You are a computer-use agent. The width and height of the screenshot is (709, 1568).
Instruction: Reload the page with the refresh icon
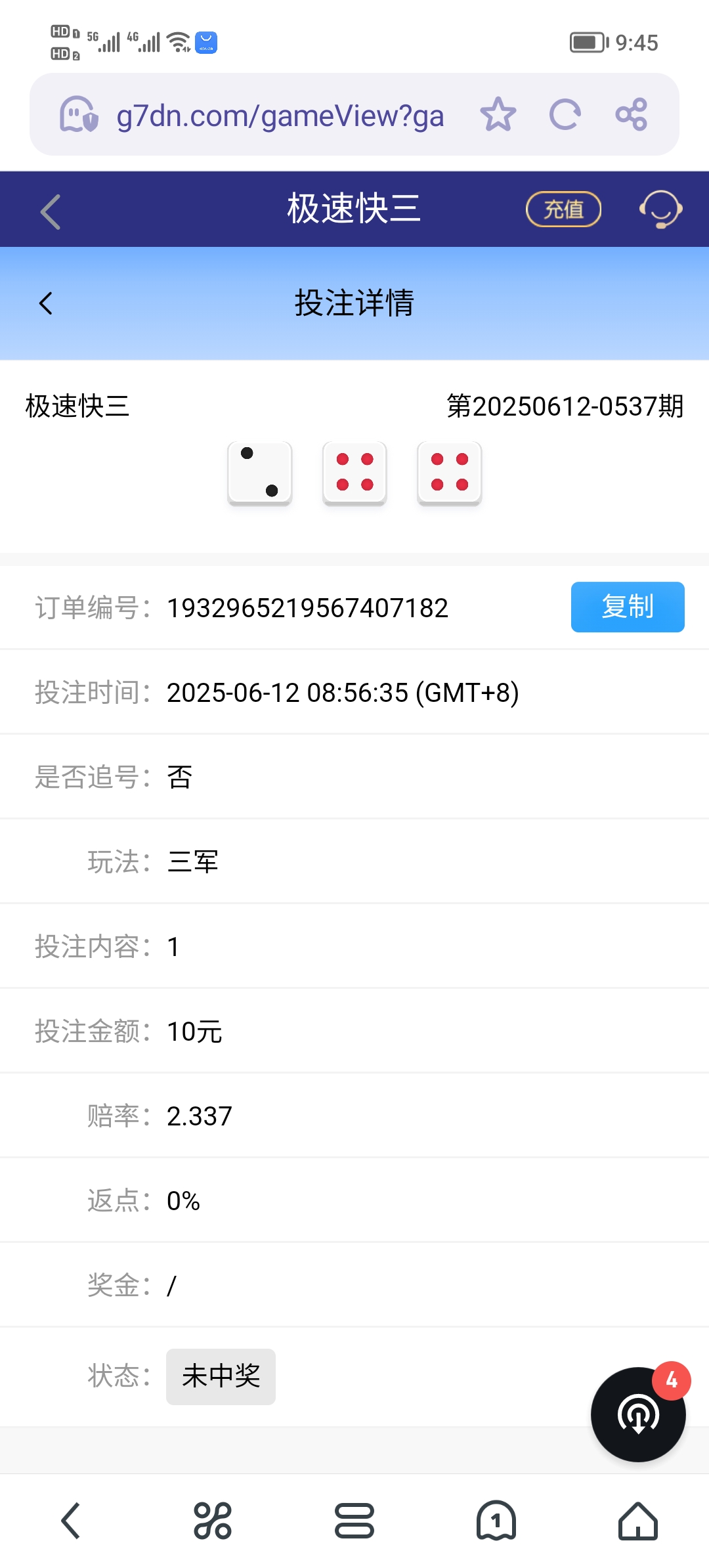click(565, 114)
